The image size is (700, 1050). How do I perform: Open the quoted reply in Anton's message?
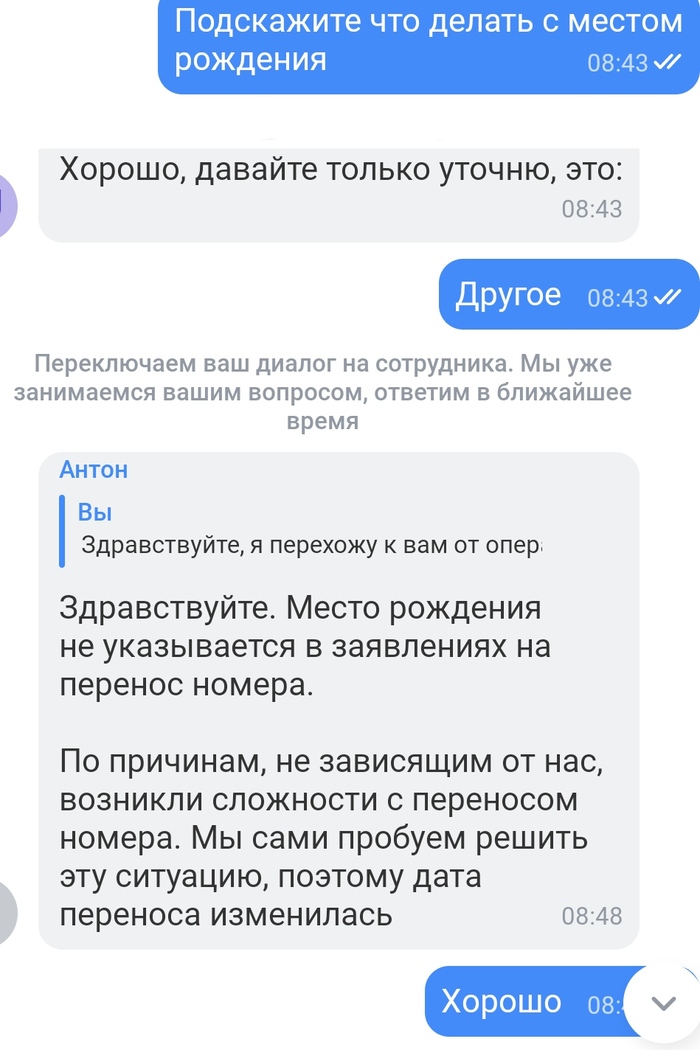pos(301,530)
